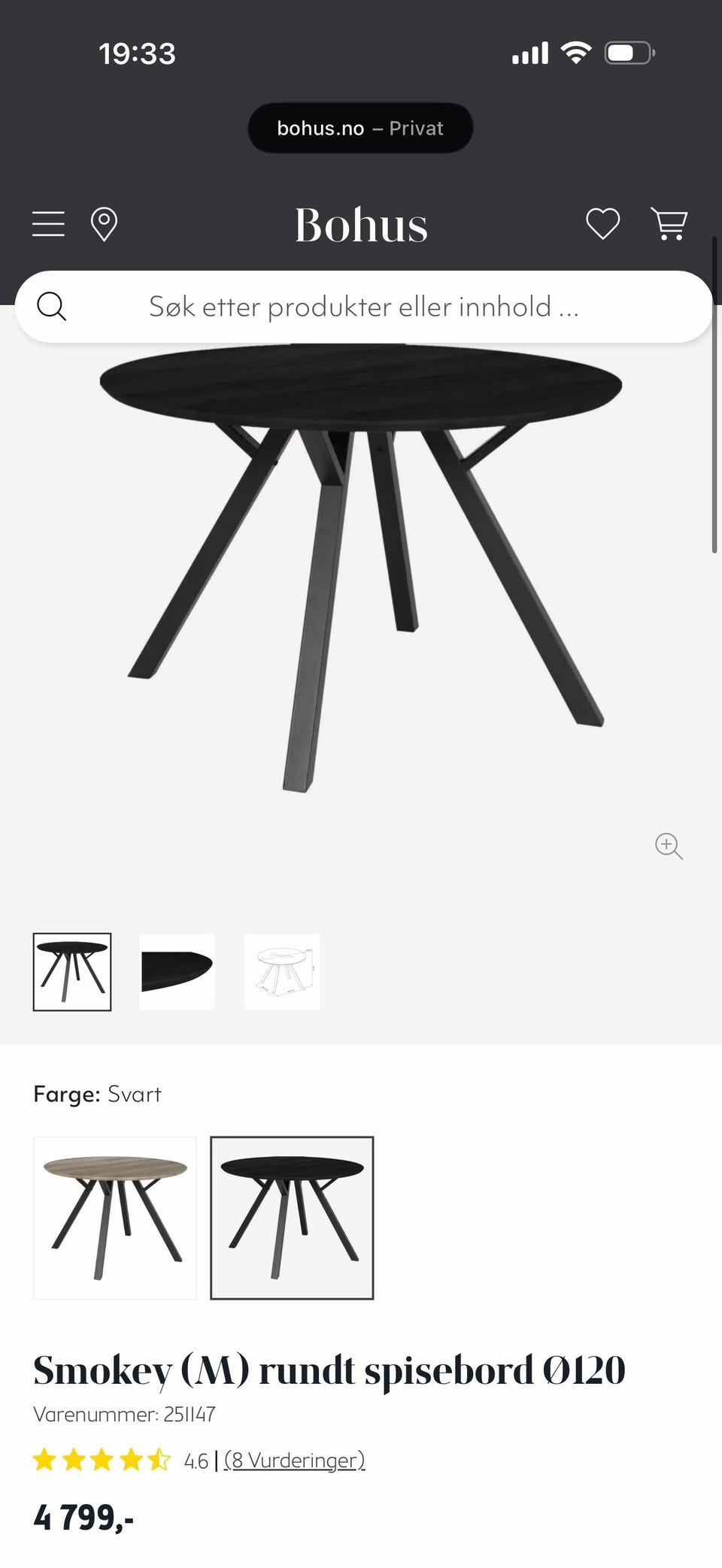Select the dimensions sketch thumbnail
Screen dimensions: 722x1568
pyautogui.click(x=282, y=972)
